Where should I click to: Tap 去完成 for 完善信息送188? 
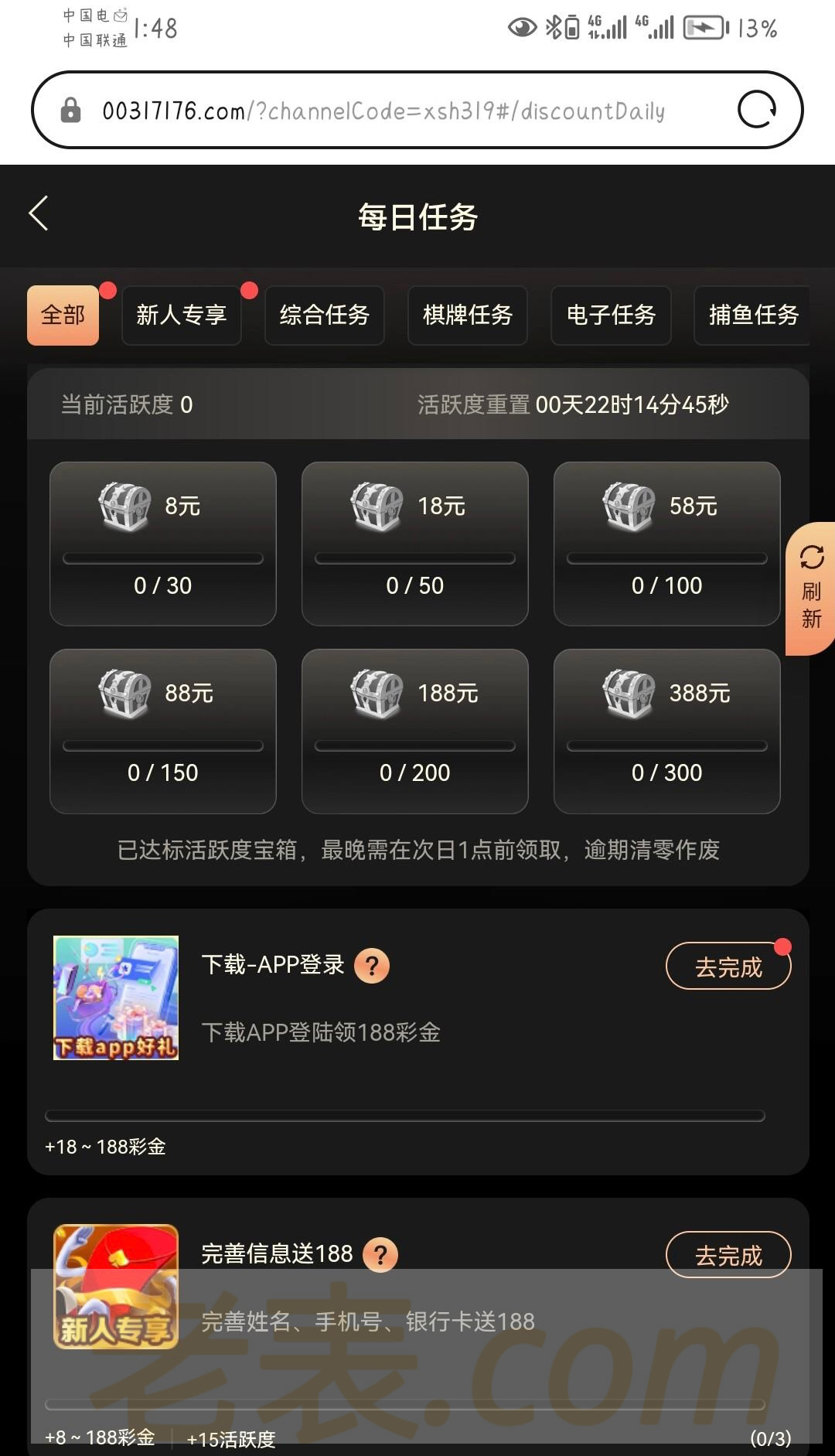click(728, 1254)
